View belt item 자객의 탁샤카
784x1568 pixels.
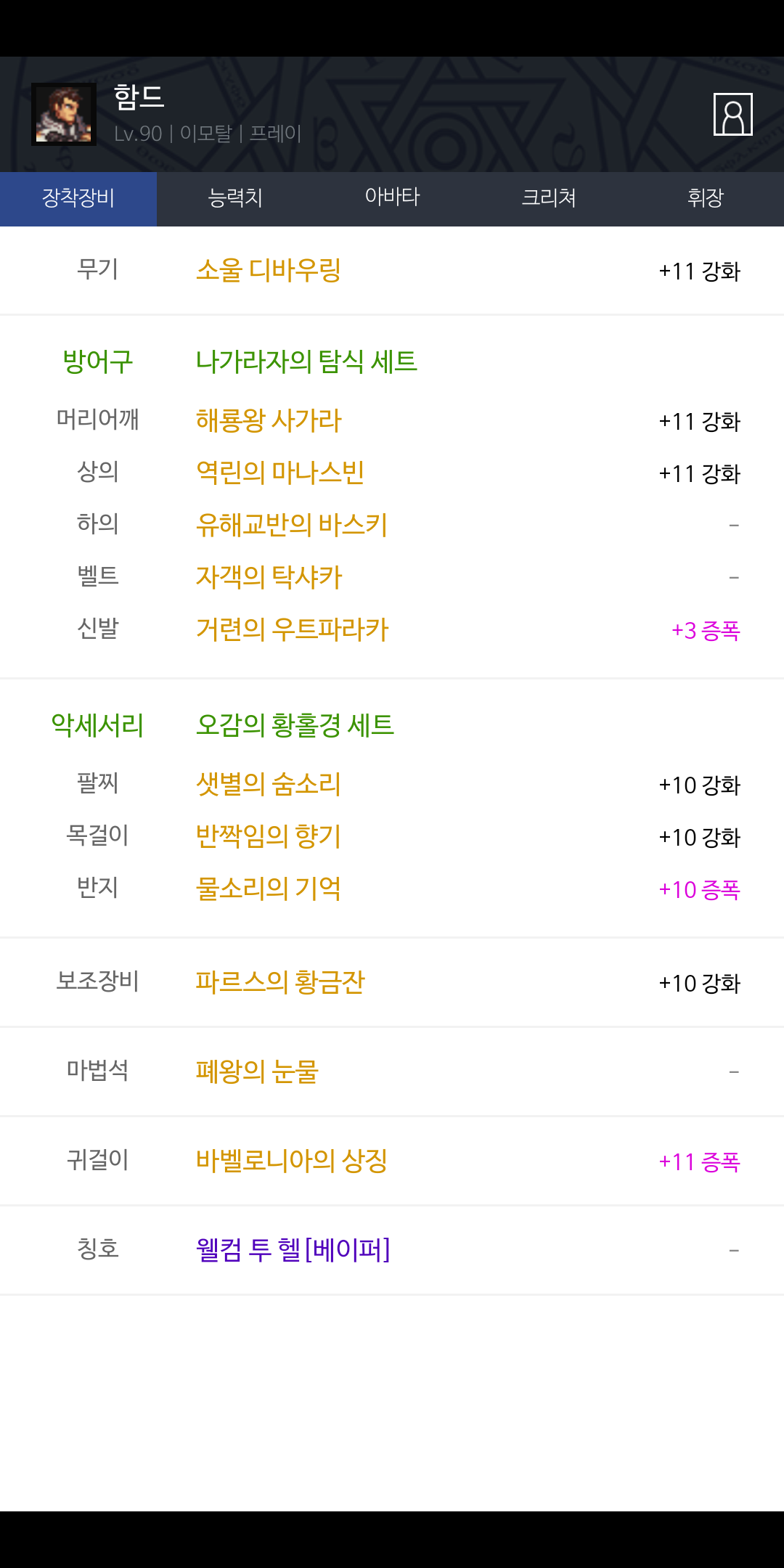pos(269,577)
